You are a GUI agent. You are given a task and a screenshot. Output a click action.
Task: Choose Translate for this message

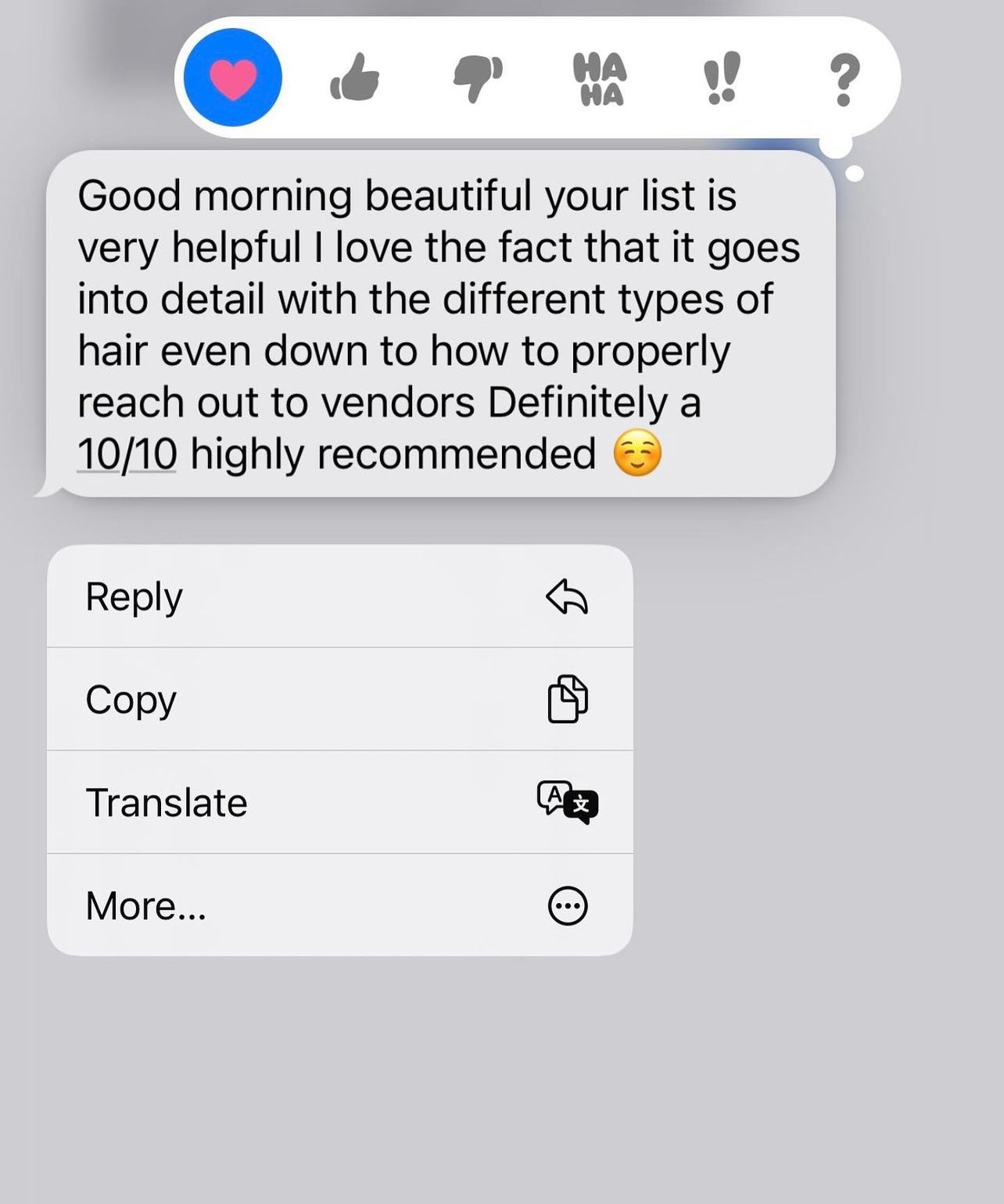339,802
